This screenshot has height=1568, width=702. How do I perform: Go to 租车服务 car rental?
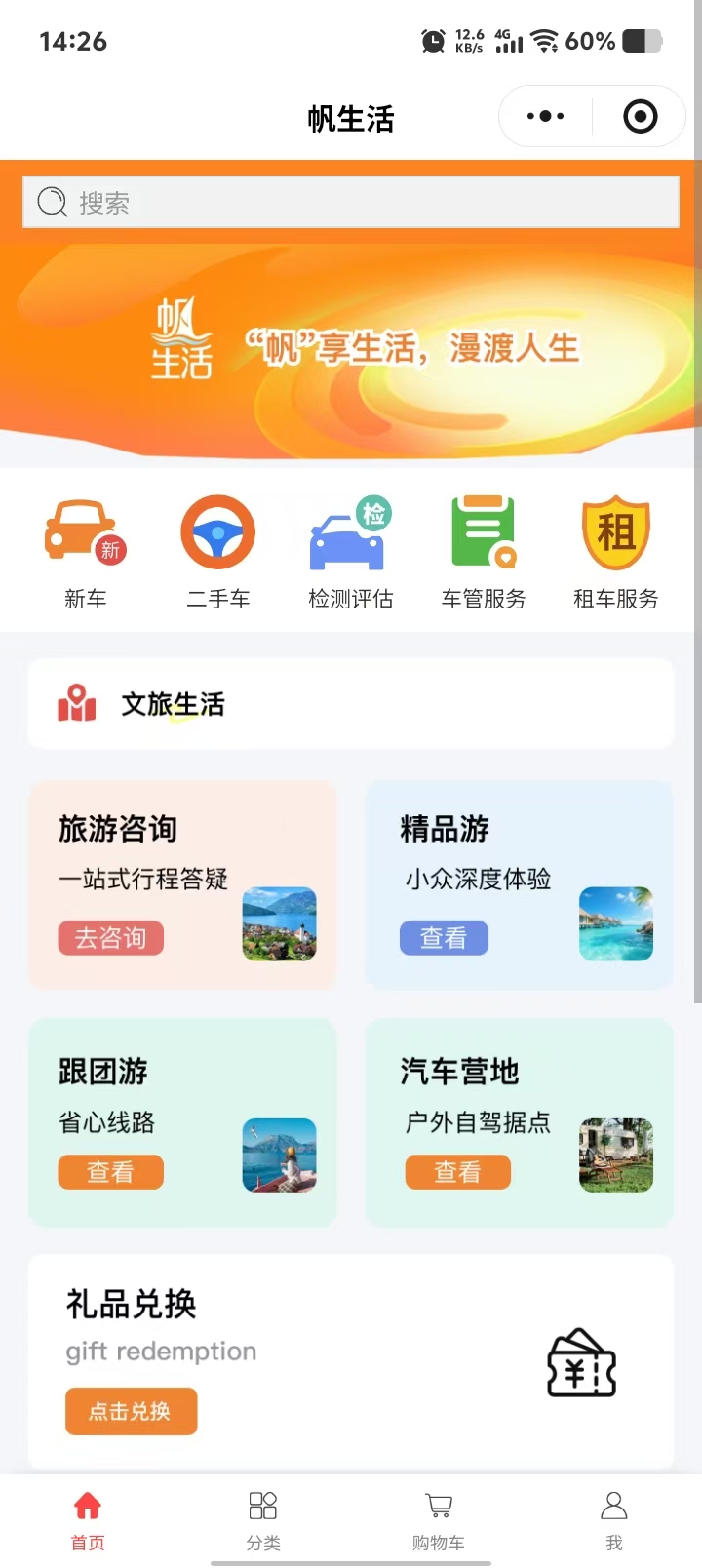pyautogui.click(x=616, y=552)
